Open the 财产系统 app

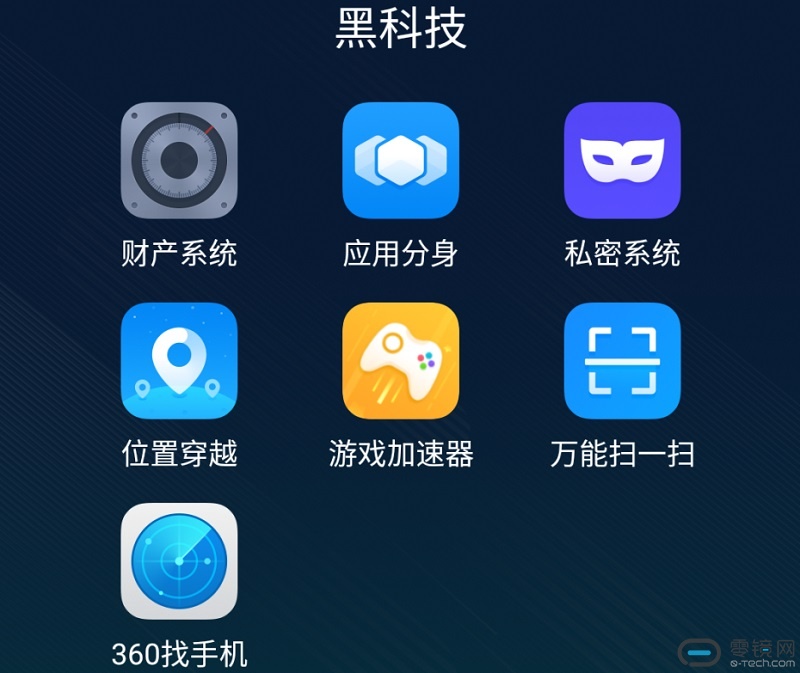click(179, 160)
